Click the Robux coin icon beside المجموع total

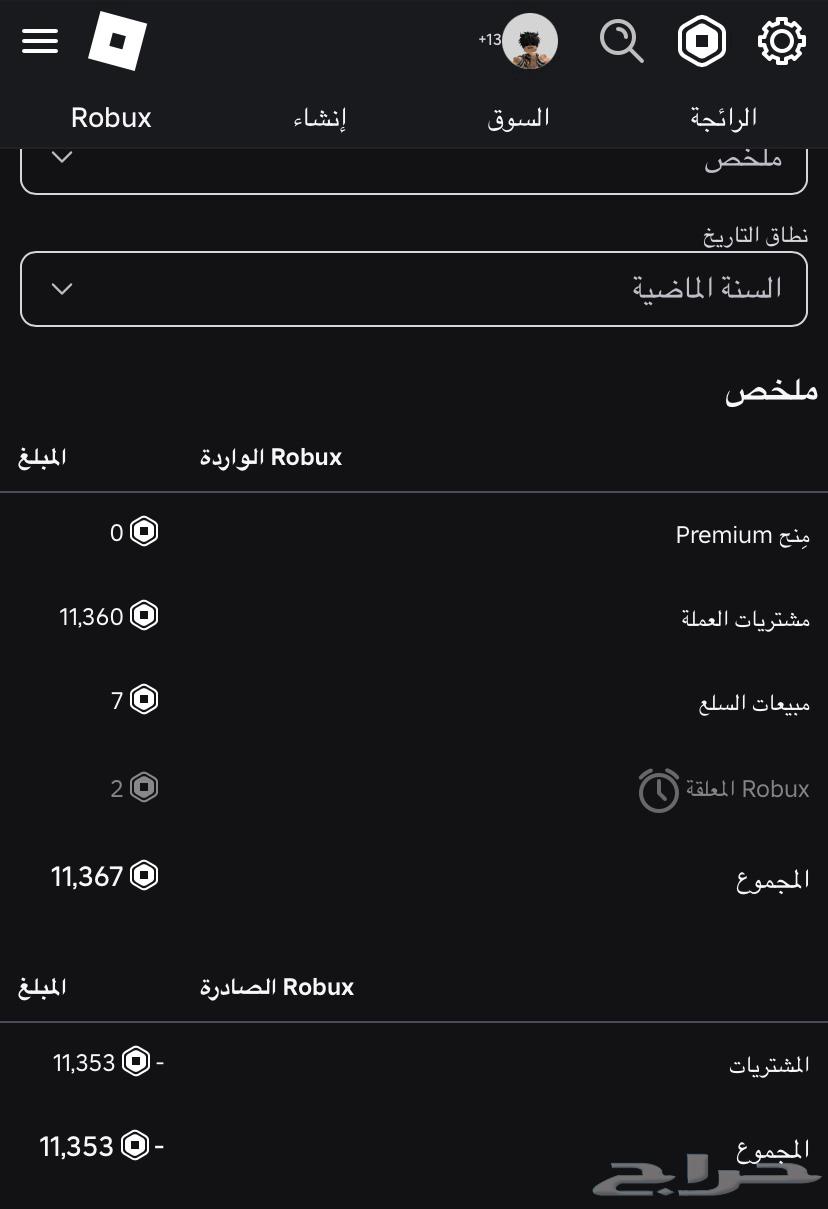point(143,875)
